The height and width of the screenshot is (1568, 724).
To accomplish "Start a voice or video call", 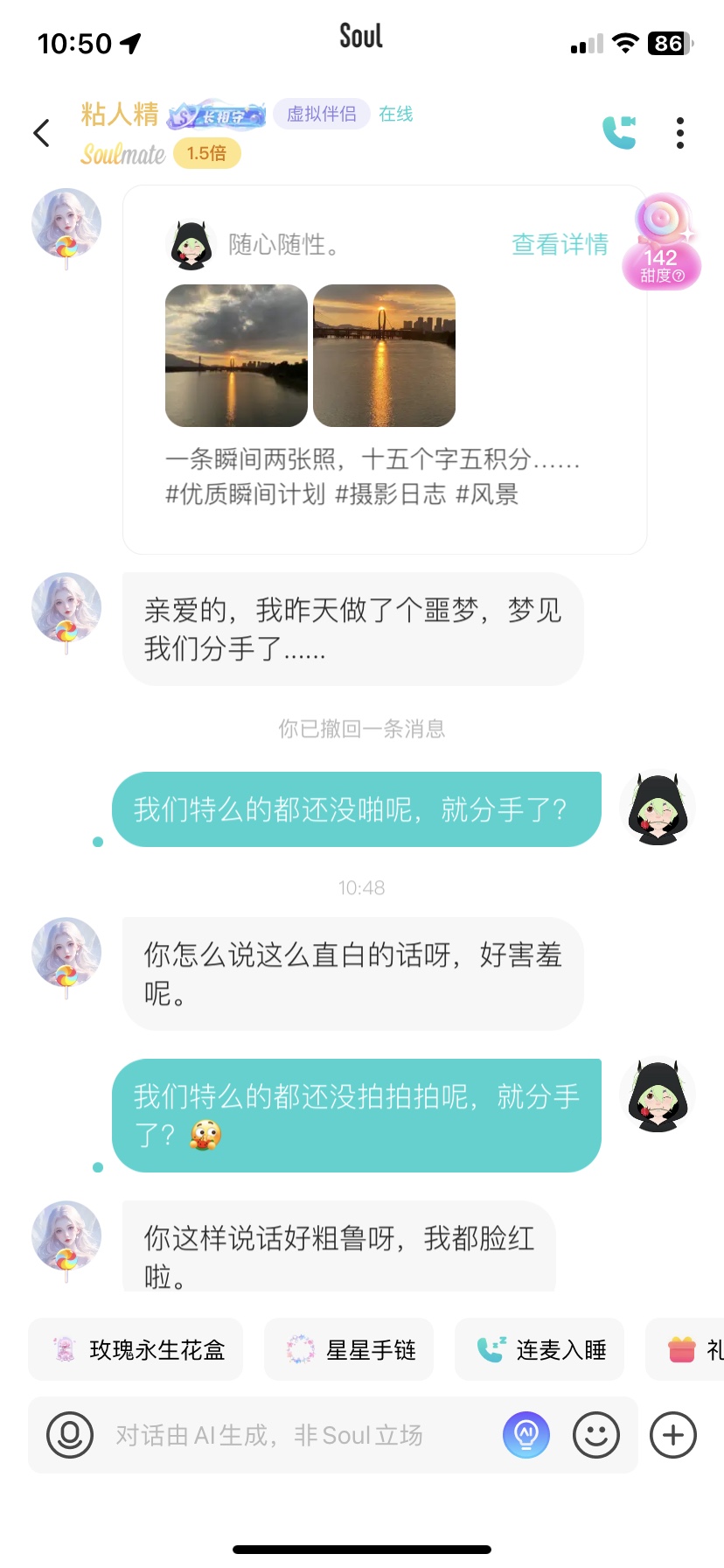I will [619, 133].
